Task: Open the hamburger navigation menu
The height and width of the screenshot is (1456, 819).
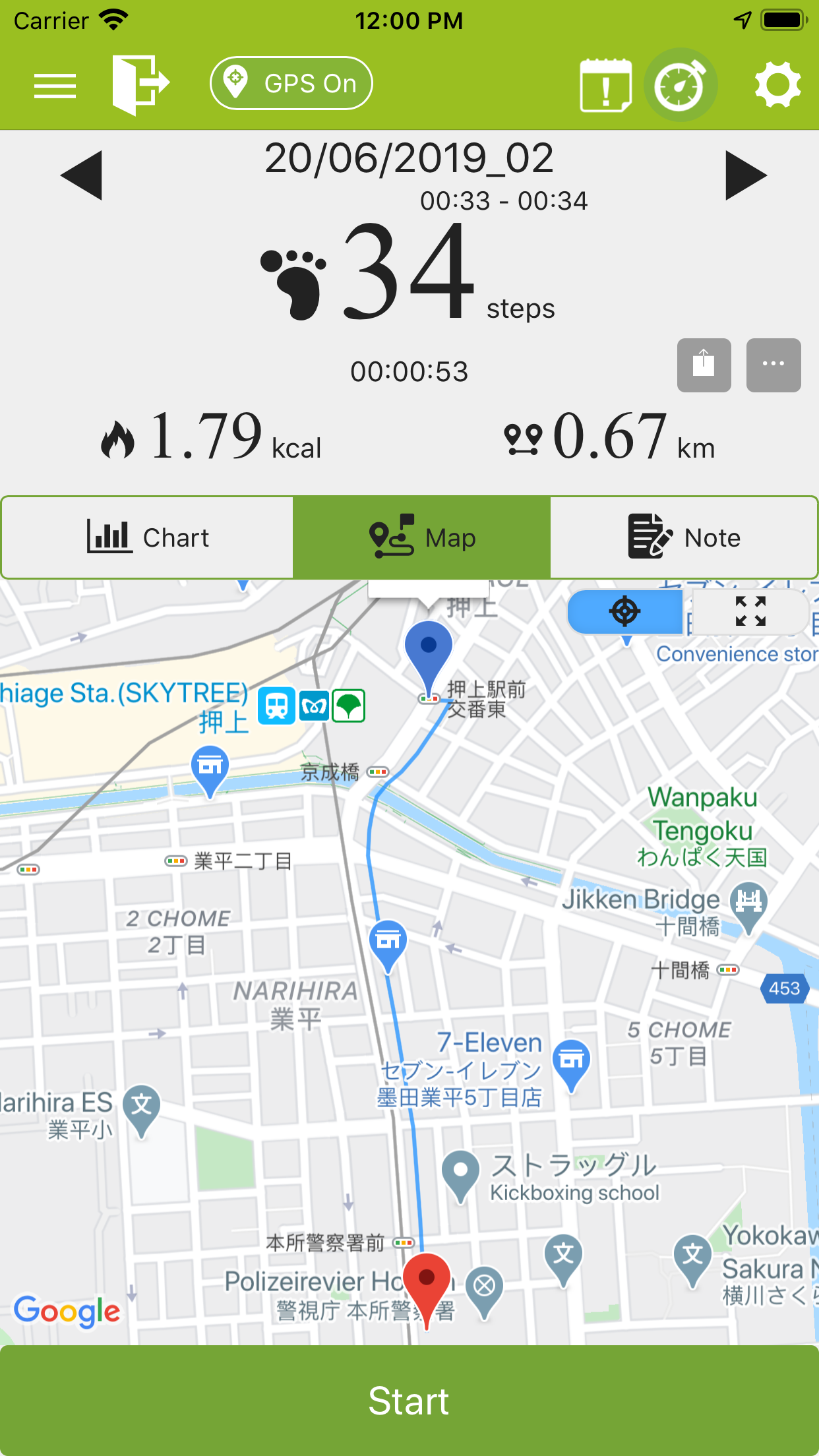Action: pyautogui.click(x=55, y=84)
